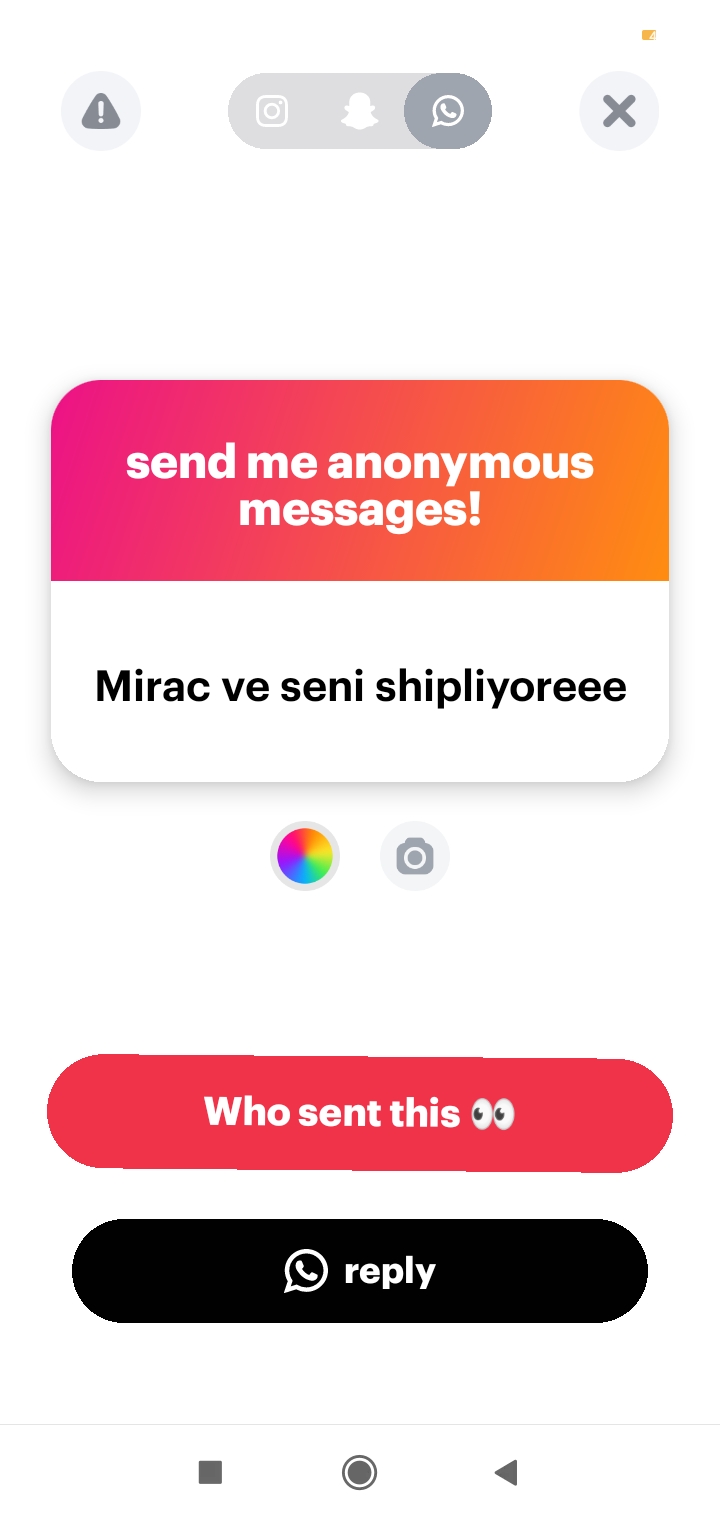This screenshot has width=720, height=1520.
Task: Close this message screen
Action: click(619, 111)
